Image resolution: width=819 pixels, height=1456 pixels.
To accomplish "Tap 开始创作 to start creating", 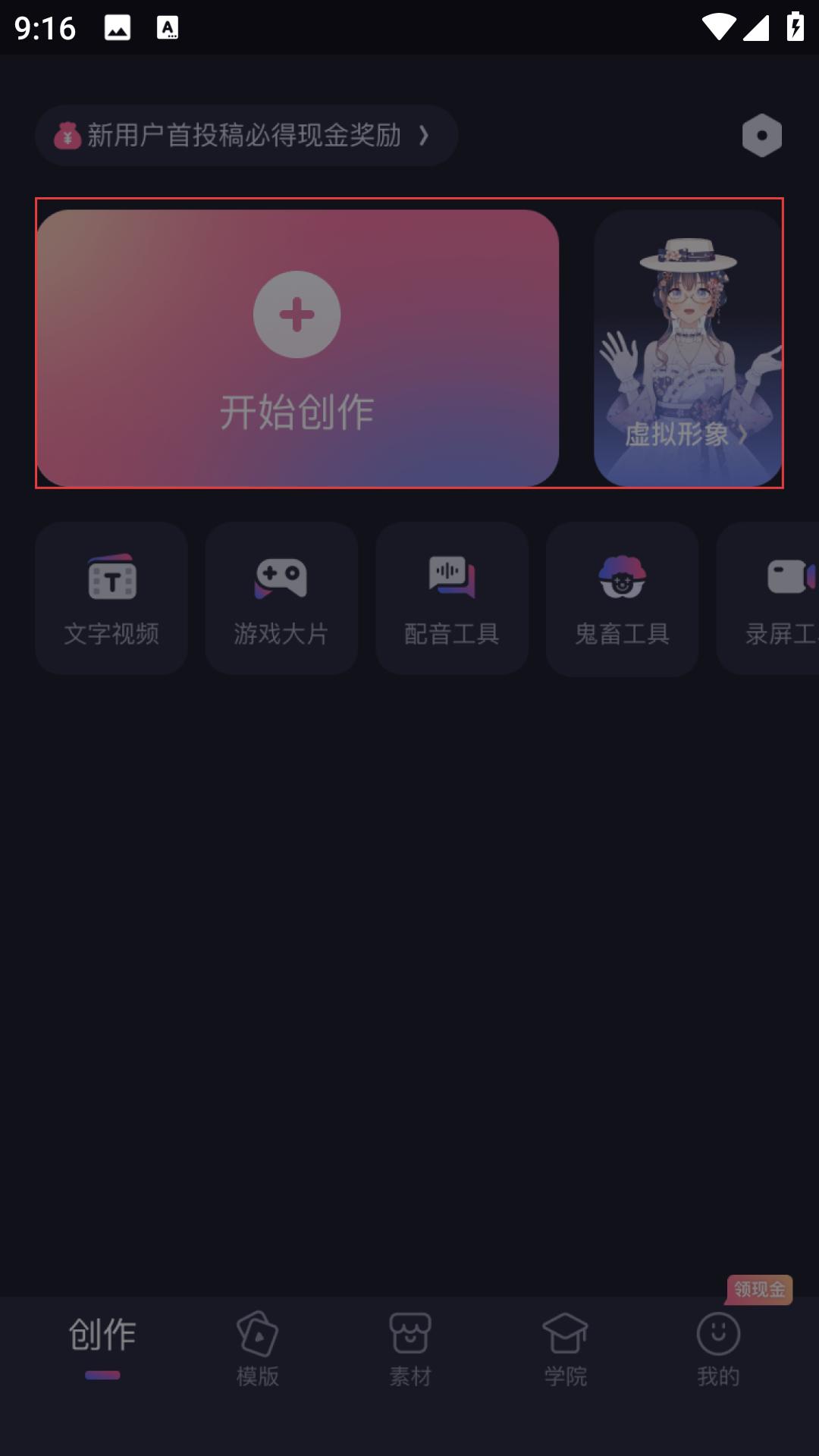I will pos(297,347).
